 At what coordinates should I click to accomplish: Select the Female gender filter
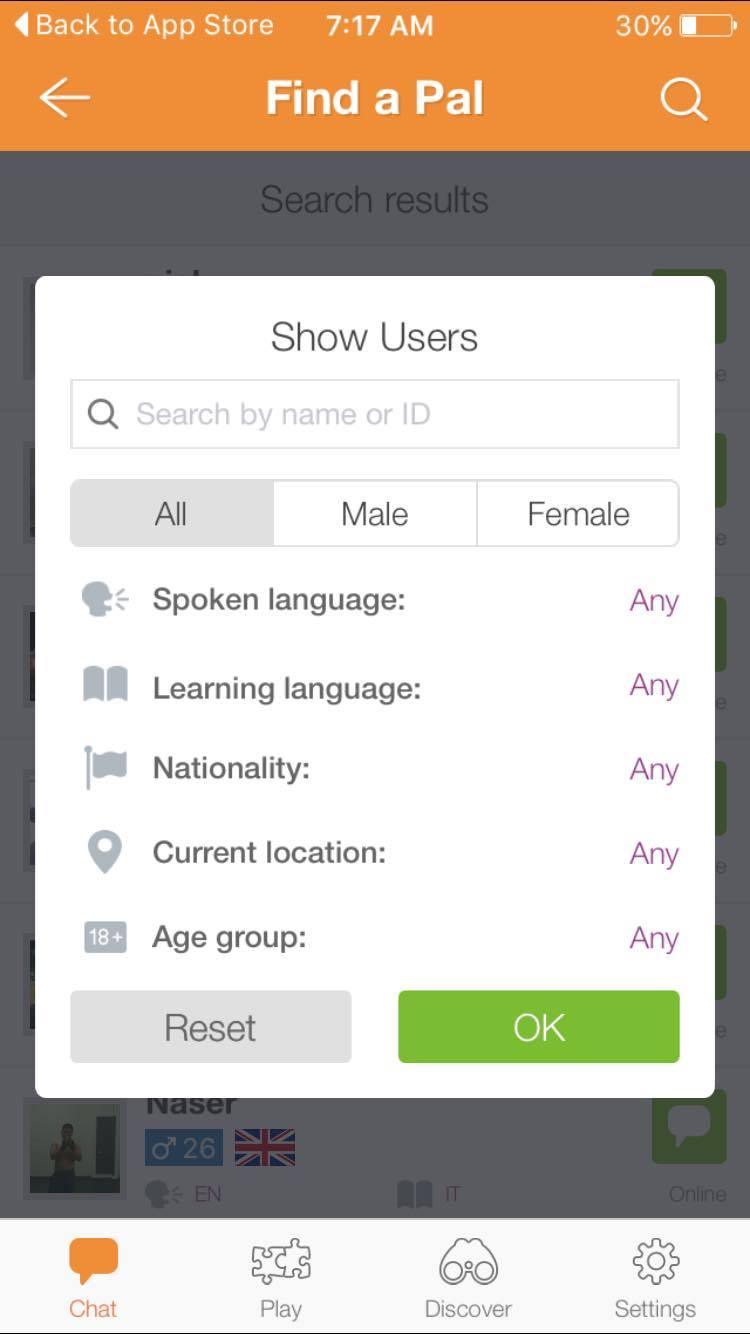point(578,513)
